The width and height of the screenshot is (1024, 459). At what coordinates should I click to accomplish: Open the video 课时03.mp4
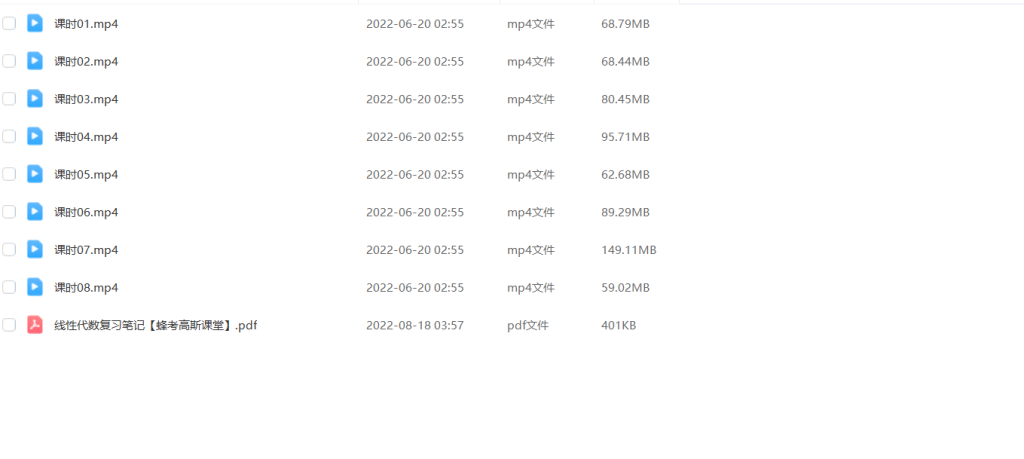[x=86, y=99]
